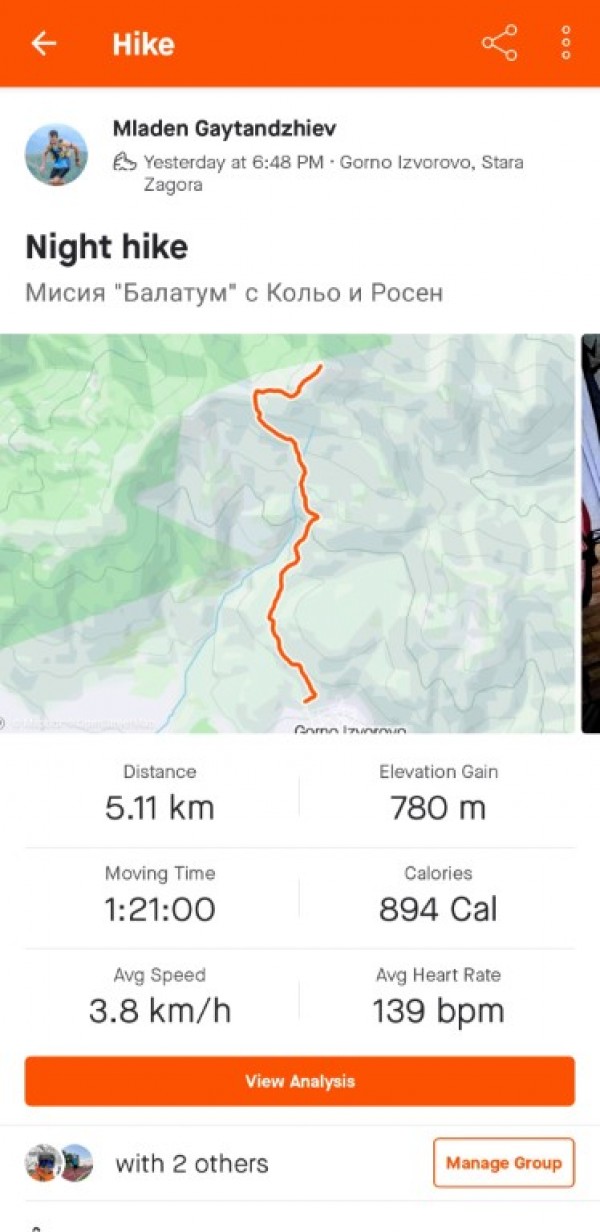Tap Manage Group
Viewport: 600px width, 1232px height.
504,1163
